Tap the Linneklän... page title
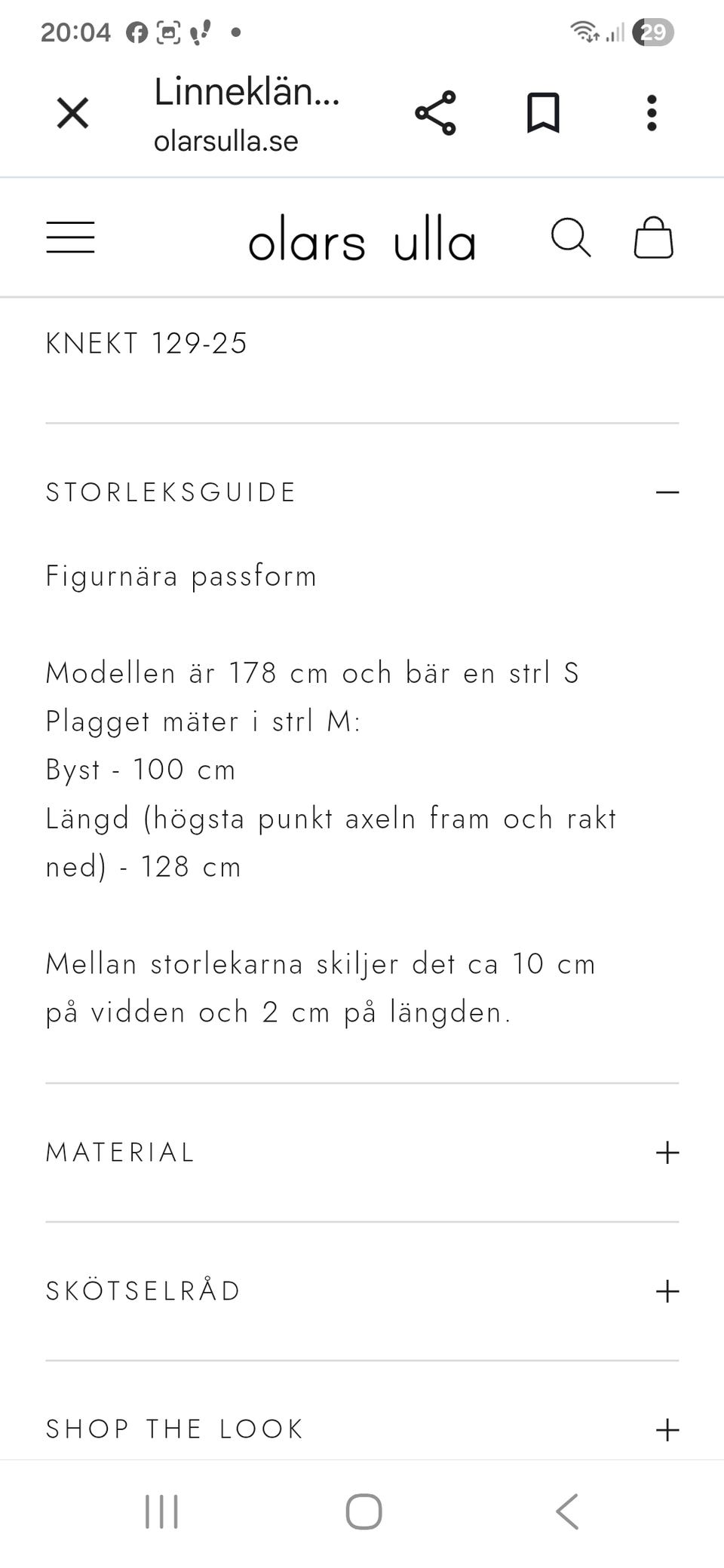This screenshot has height=1568, width=724. point(246,92)
